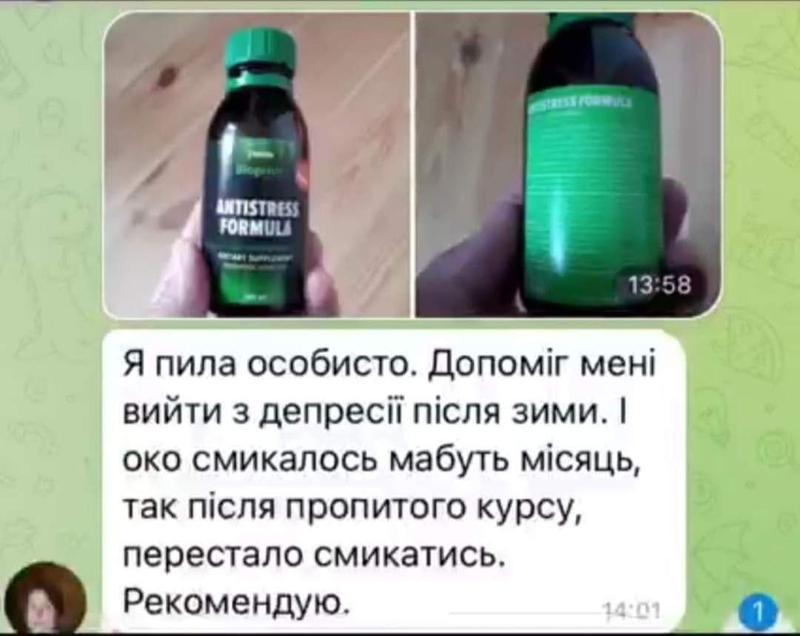Jump to the unread message badge
This screenshot has height=636, width=800.
(756, 609)
